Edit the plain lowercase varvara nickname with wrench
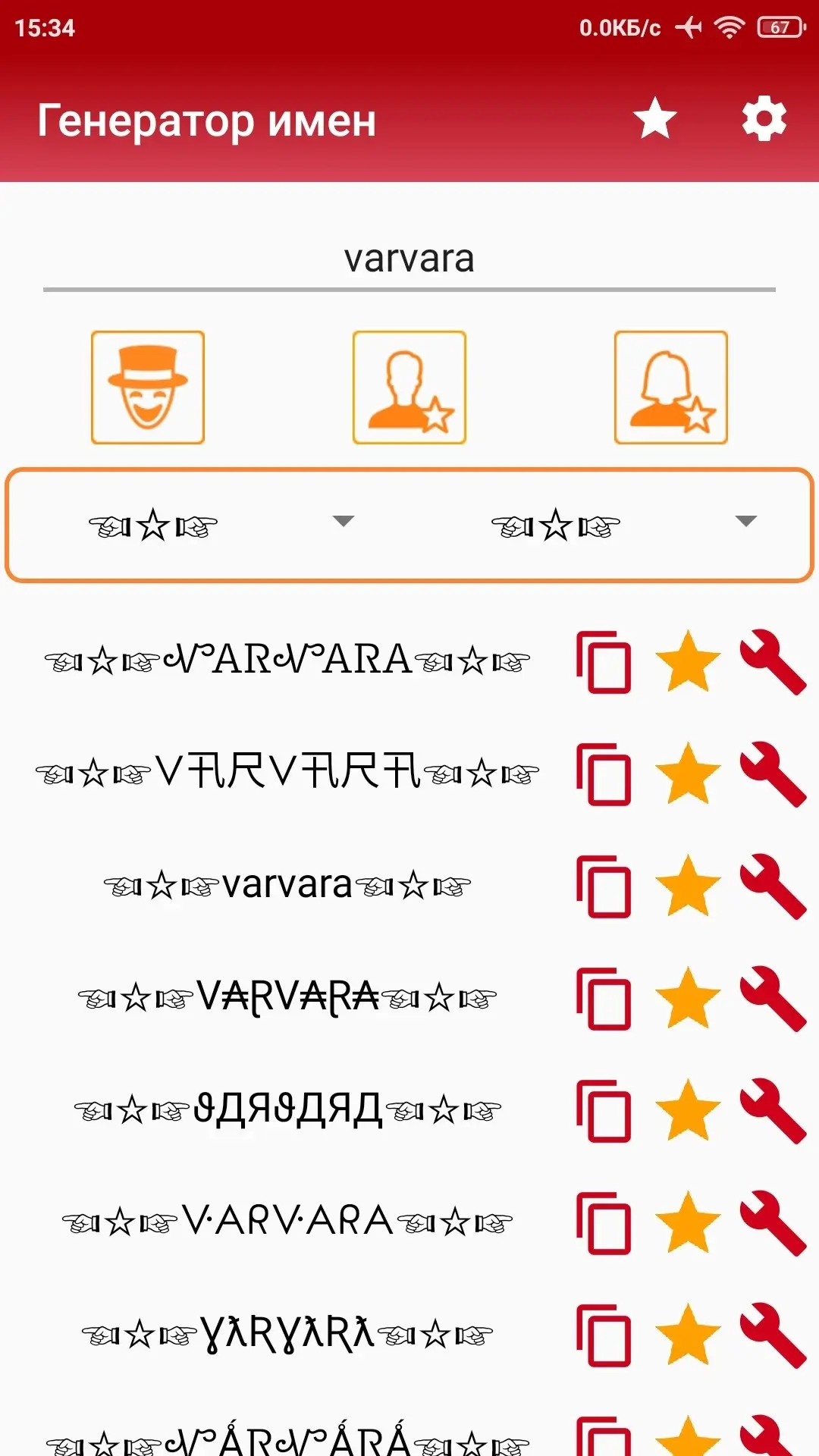Image resolution: width=819 pixels, height=1456 pixels. point(773,886)
